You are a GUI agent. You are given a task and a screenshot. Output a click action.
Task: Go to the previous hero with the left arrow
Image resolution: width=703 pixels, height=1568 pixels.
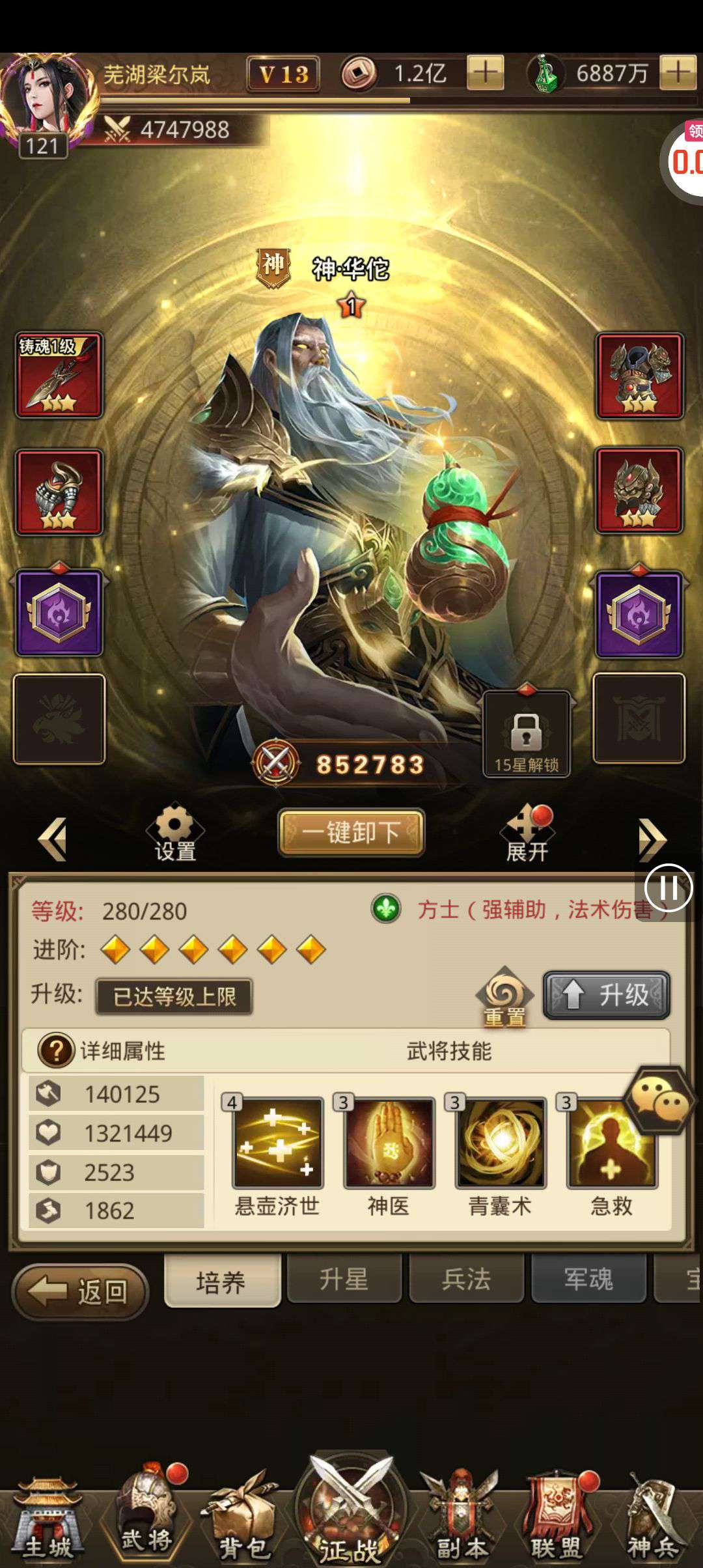pos(53,839)
